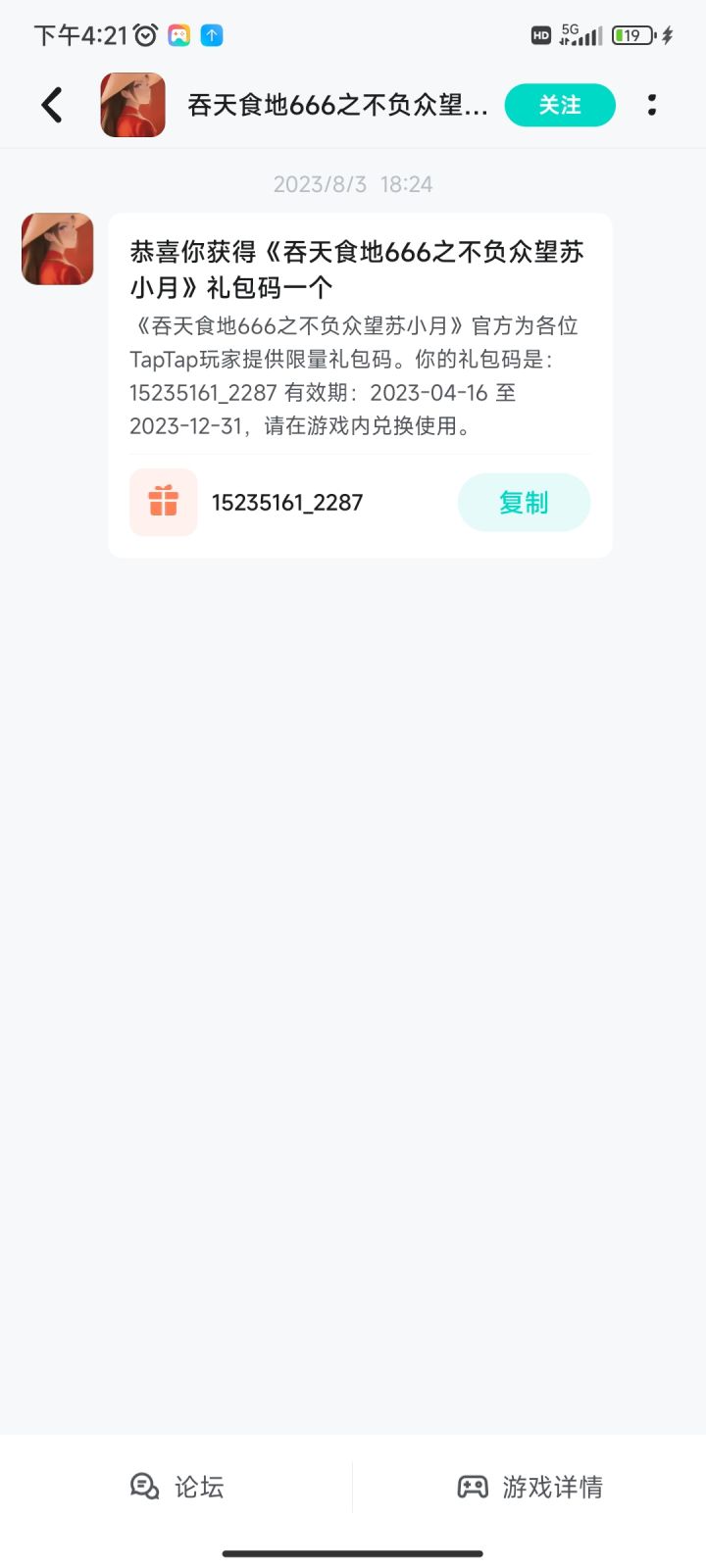
Task: Tap the 关注 follow button
Action: click(x=560, y=105)
